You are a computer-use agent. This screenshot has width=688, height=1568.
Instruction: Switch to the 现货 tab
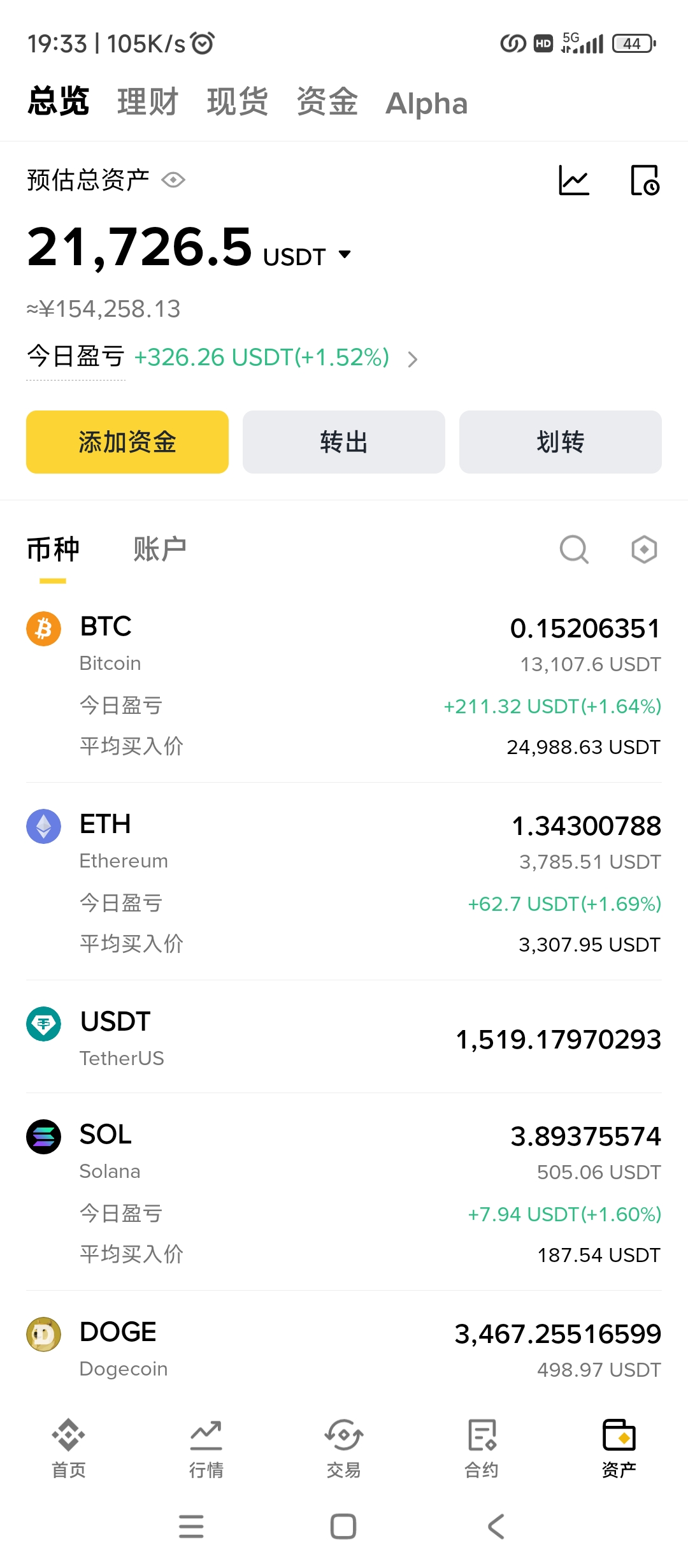237,102
